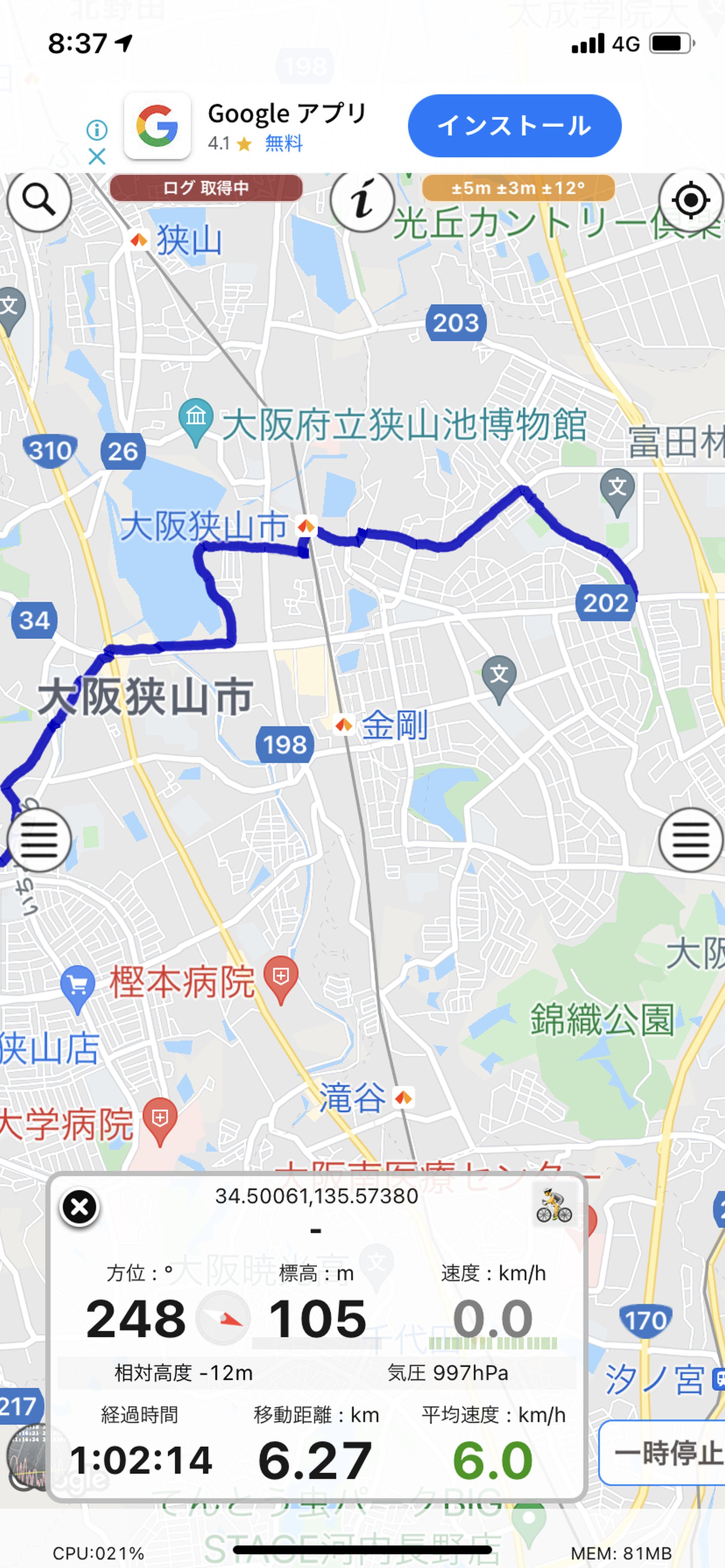The width and height of the screenshot is (725, 1568).
Task: Open ad info icon
Action: click(97, 129)
